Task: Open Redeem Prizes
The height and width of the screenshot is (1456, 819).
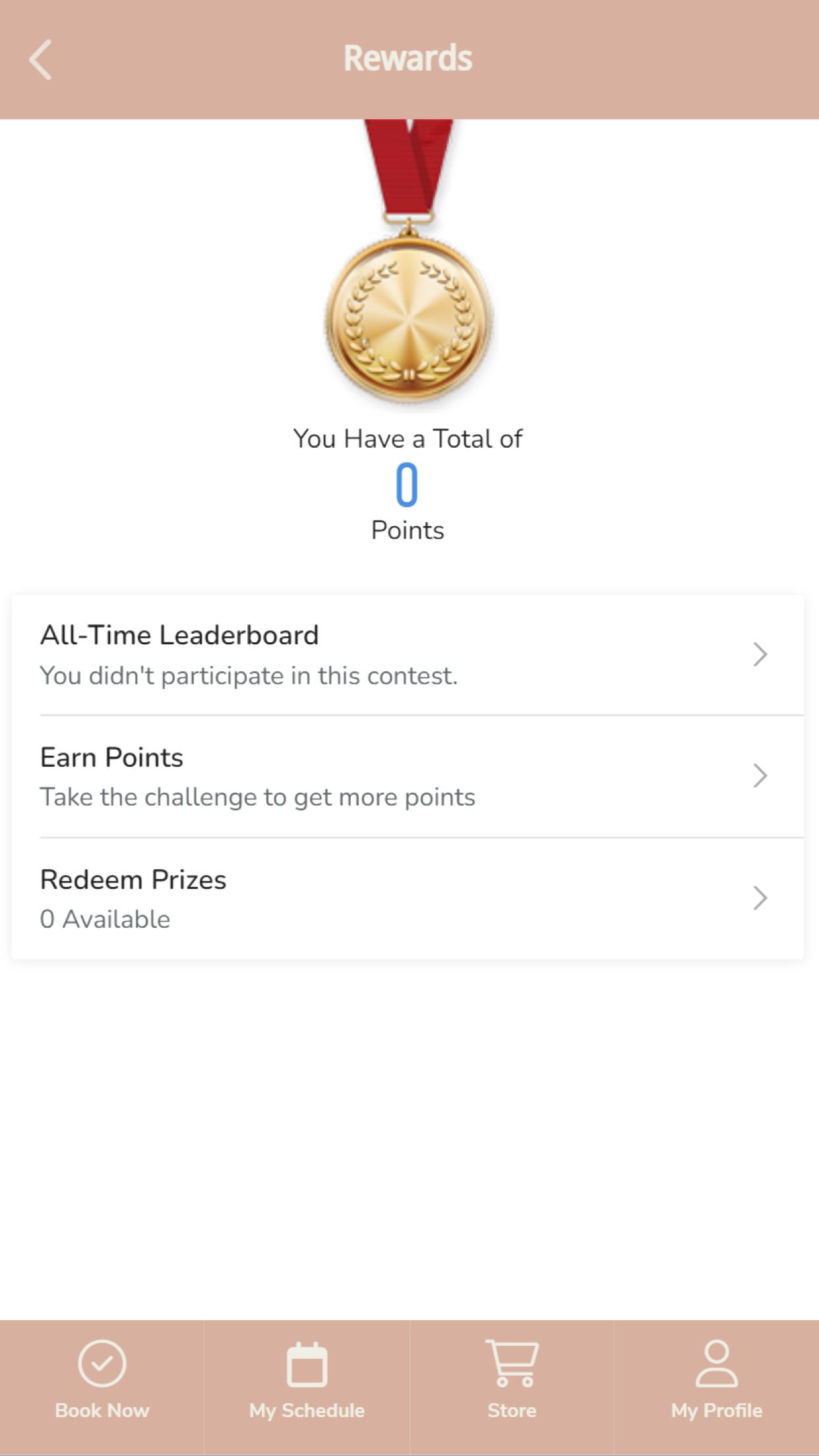Action: click(x=408, y=899)
